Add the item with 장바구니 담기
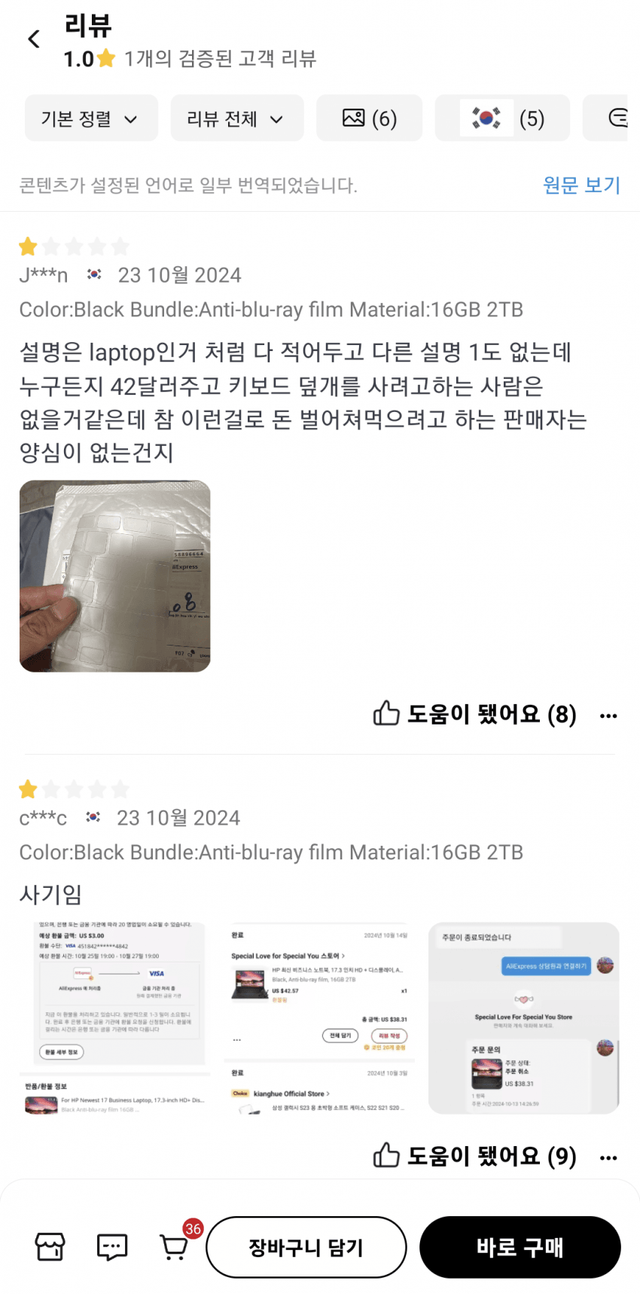This screenshot has height=1294, width=640. (306, 1247)
